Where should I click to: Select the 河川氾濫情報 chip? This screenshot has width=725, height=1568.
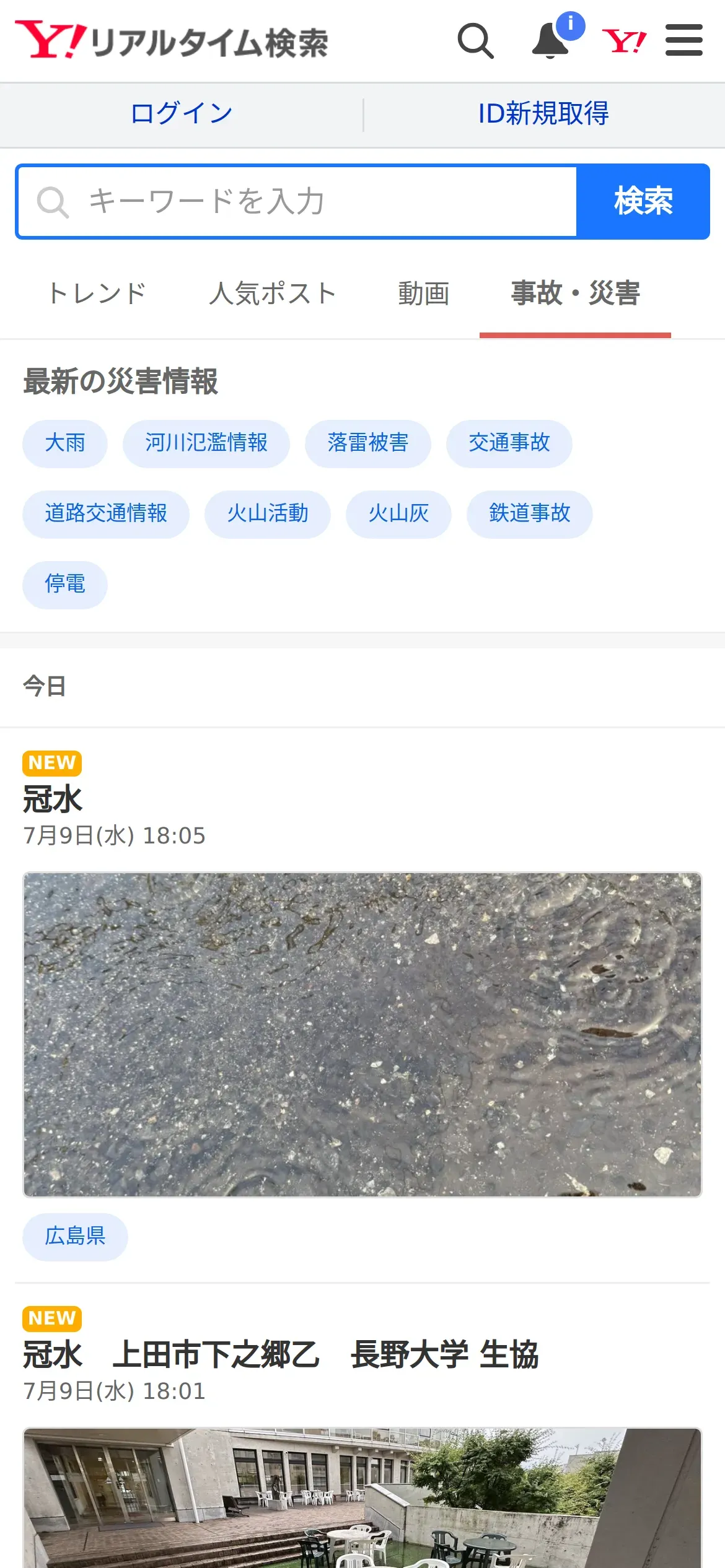(x=206, y=443)
